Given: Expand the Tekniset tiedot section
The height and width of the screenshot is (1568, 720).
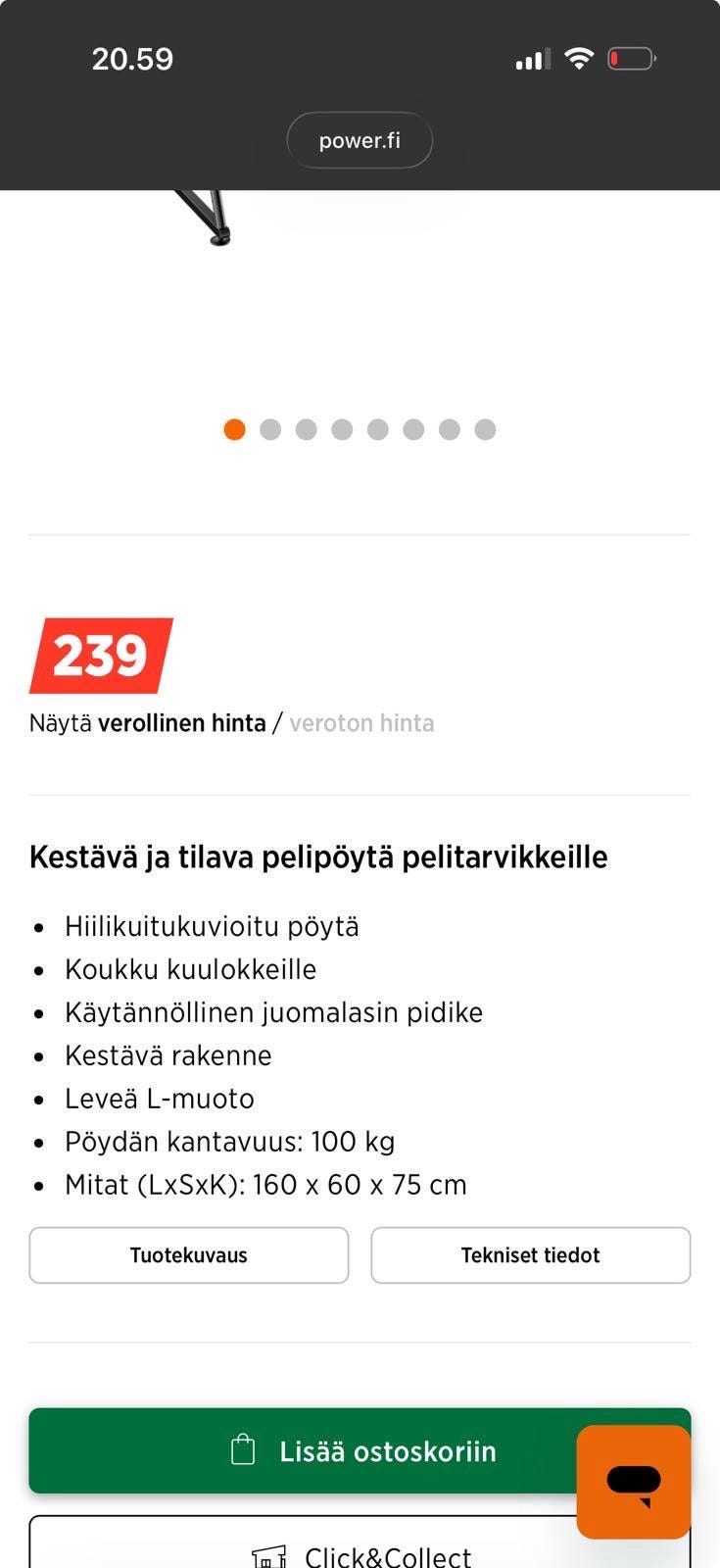Looking at the screenshot, I should (x=530, y=1254).
